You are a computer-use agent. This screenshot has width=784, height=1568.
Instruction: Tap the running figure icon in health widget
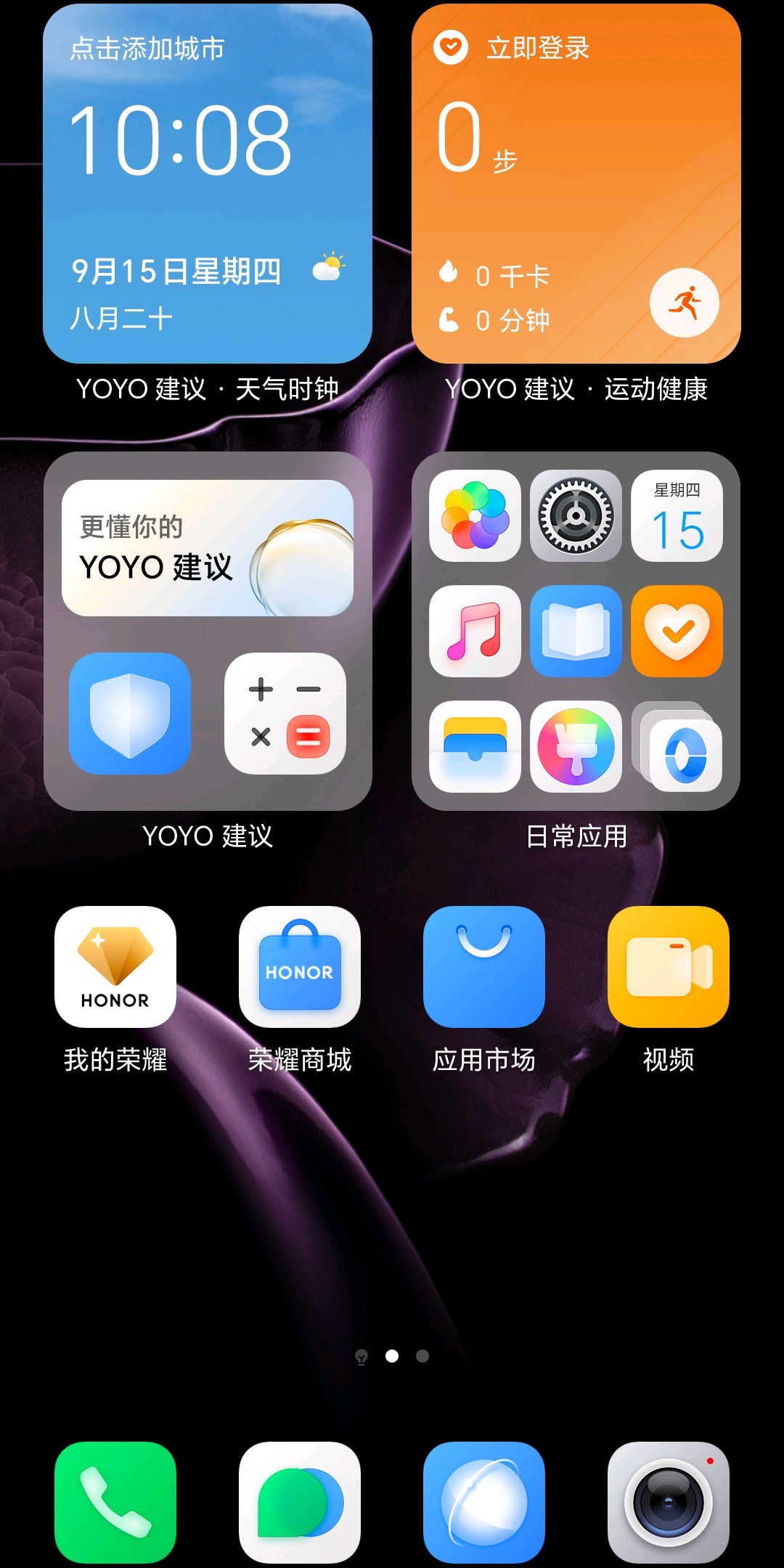click(684, 303)
